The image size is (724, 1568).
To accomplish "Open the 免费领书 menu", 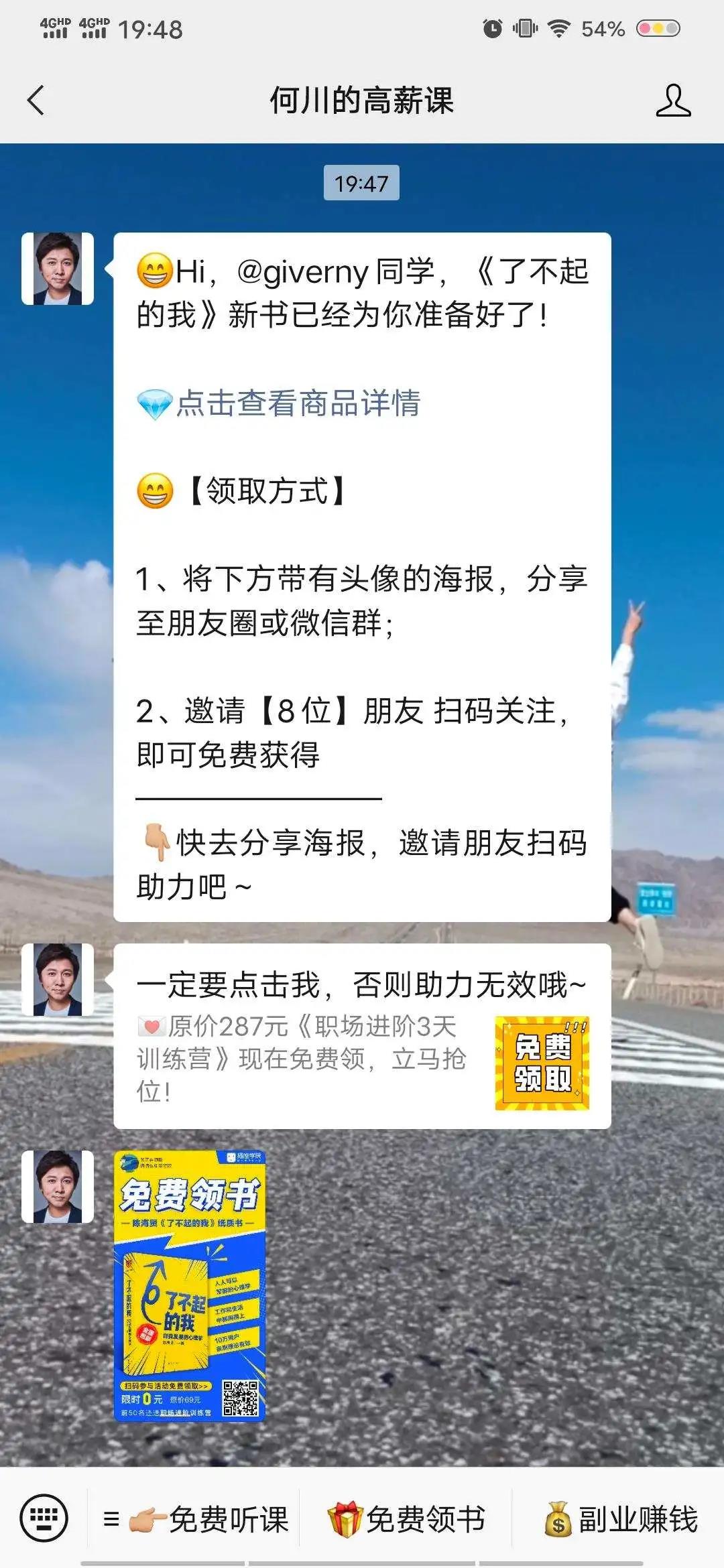I will 407,1519.
